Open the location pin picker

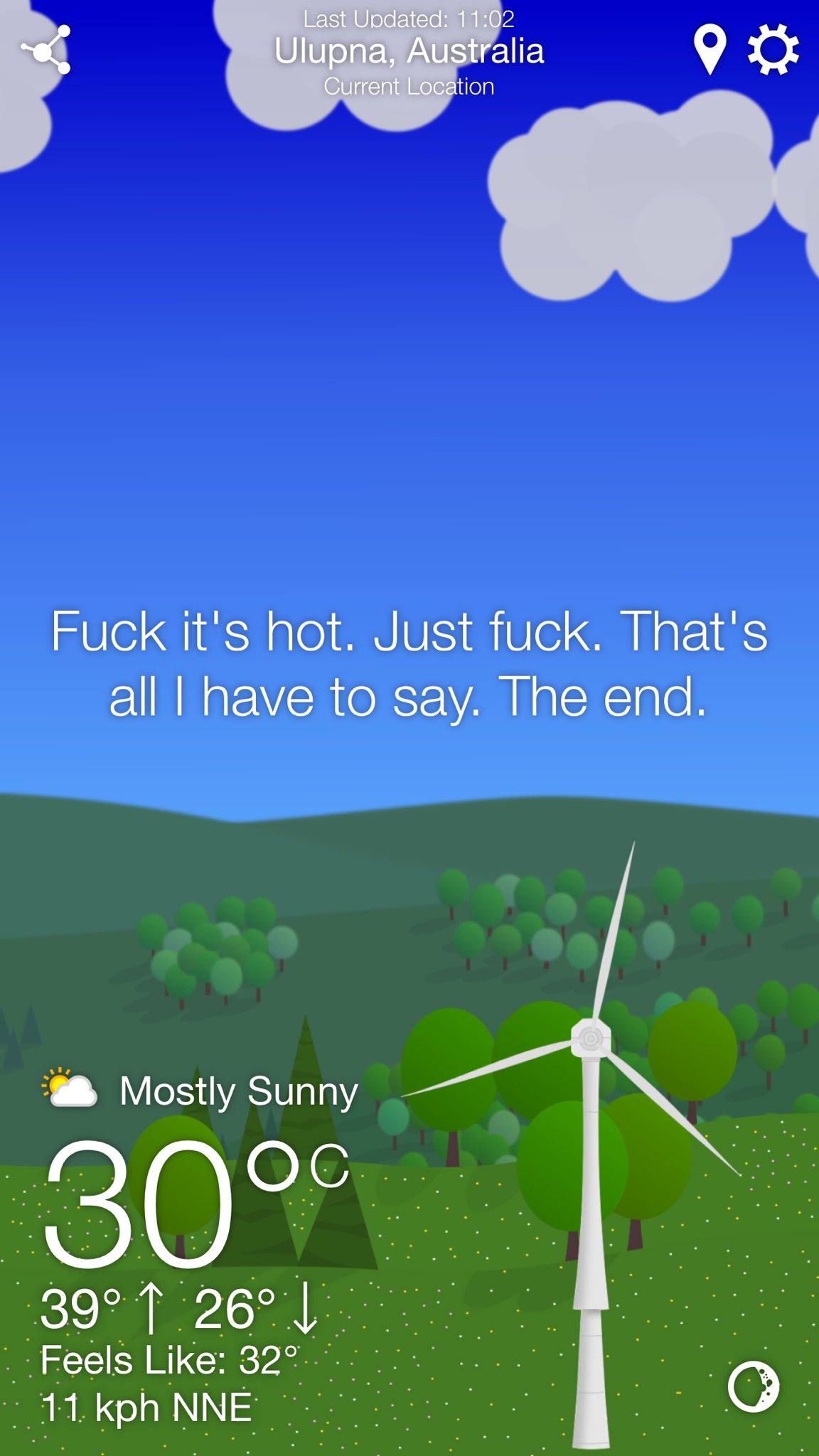[x=710, y=48]
